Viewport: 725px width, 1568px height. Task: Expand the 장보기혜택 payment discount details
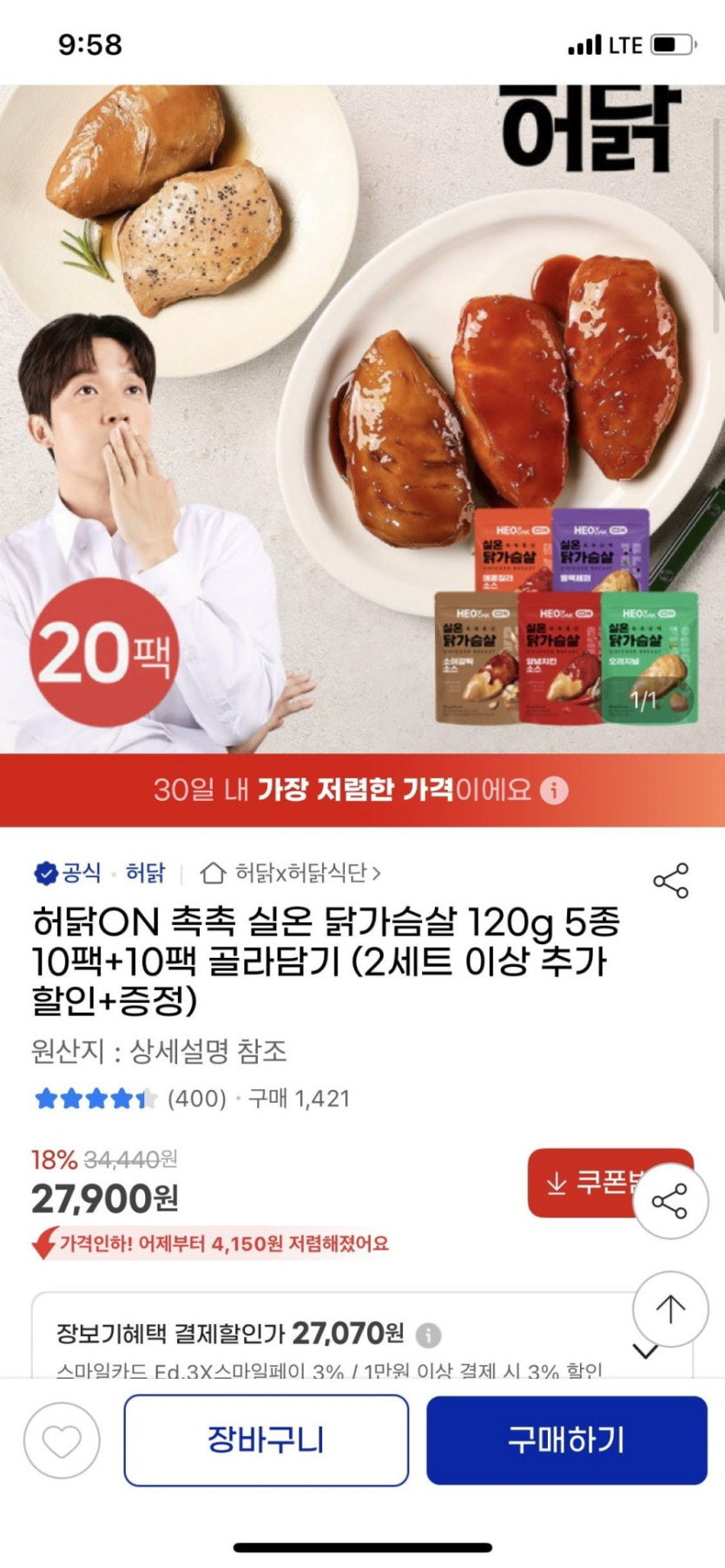(646, 1349)
